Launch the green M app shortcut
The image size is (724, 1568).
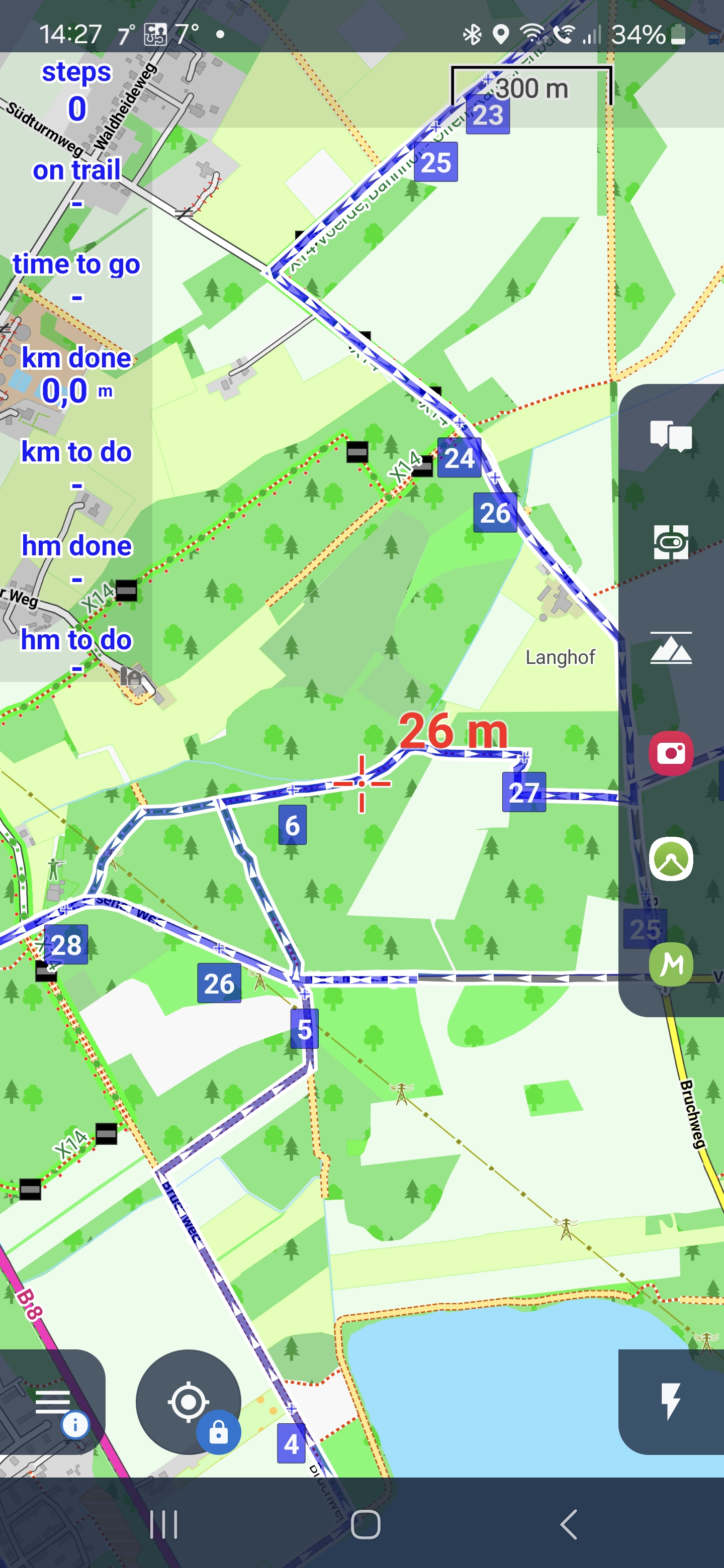coord(670,964)
